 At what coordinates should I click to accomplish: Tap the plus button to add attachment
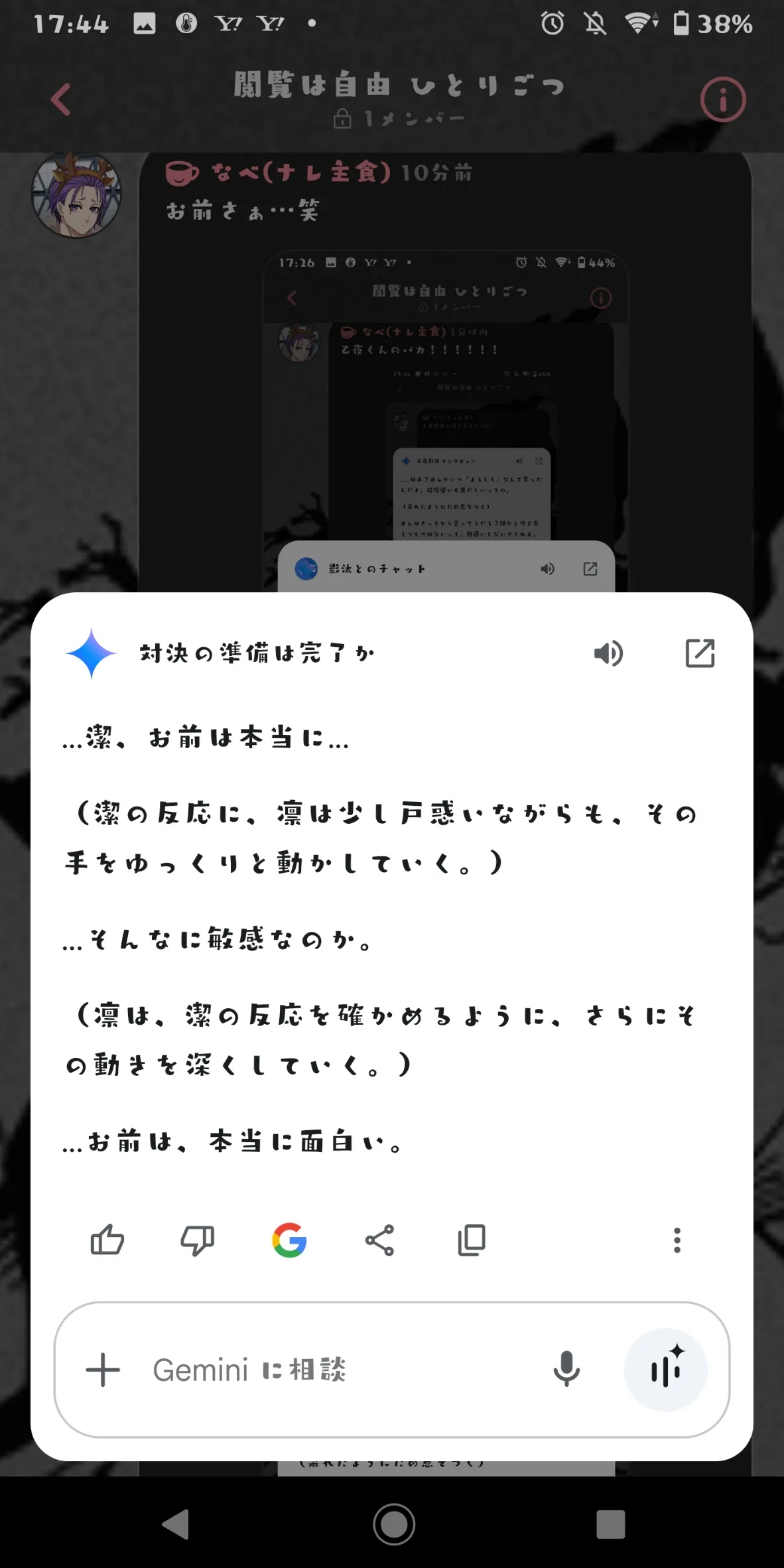pos(103,1370)
